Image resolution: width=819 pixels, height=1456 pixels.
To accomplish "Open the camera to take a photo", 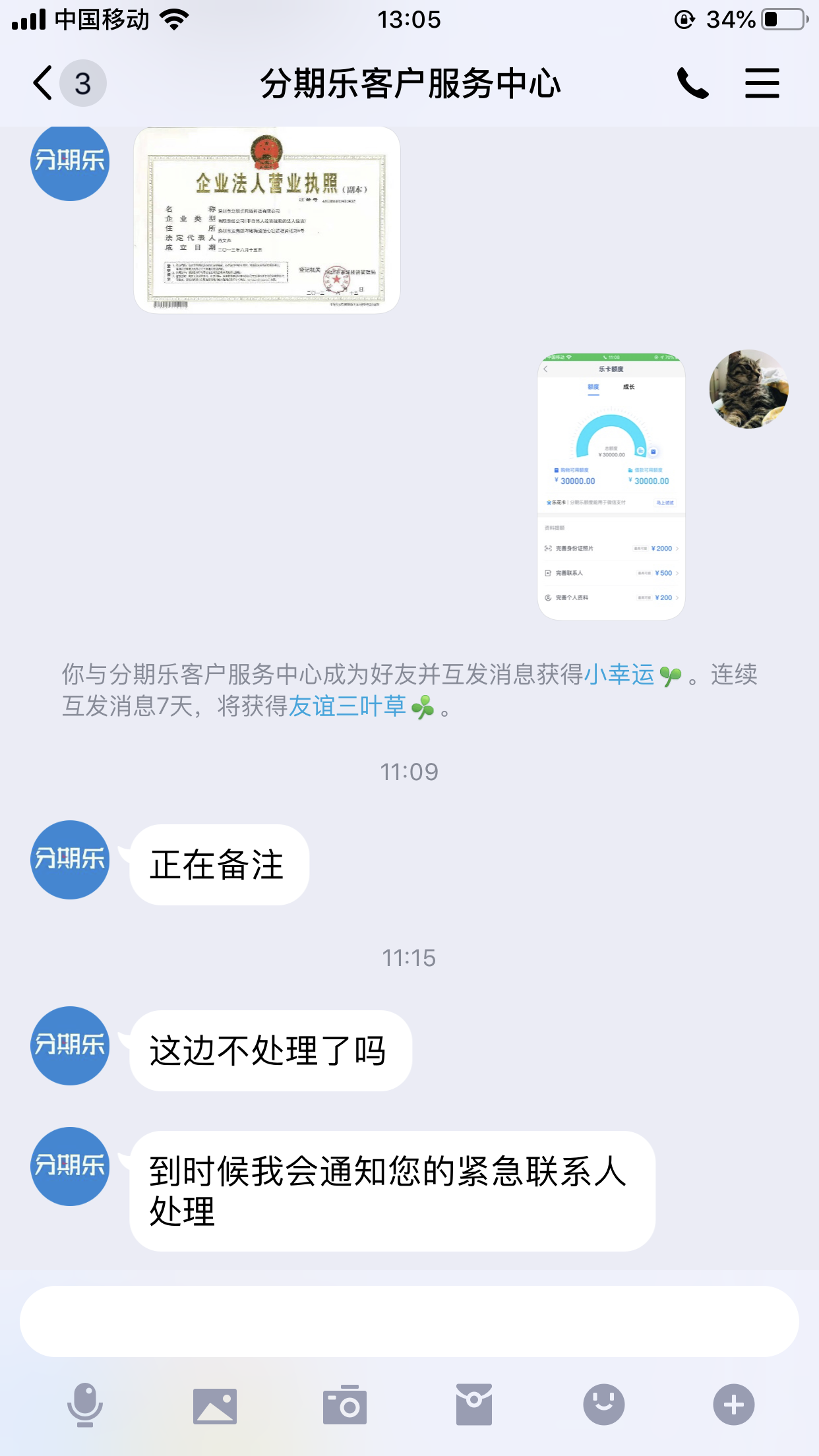I will click(344, 1405).
